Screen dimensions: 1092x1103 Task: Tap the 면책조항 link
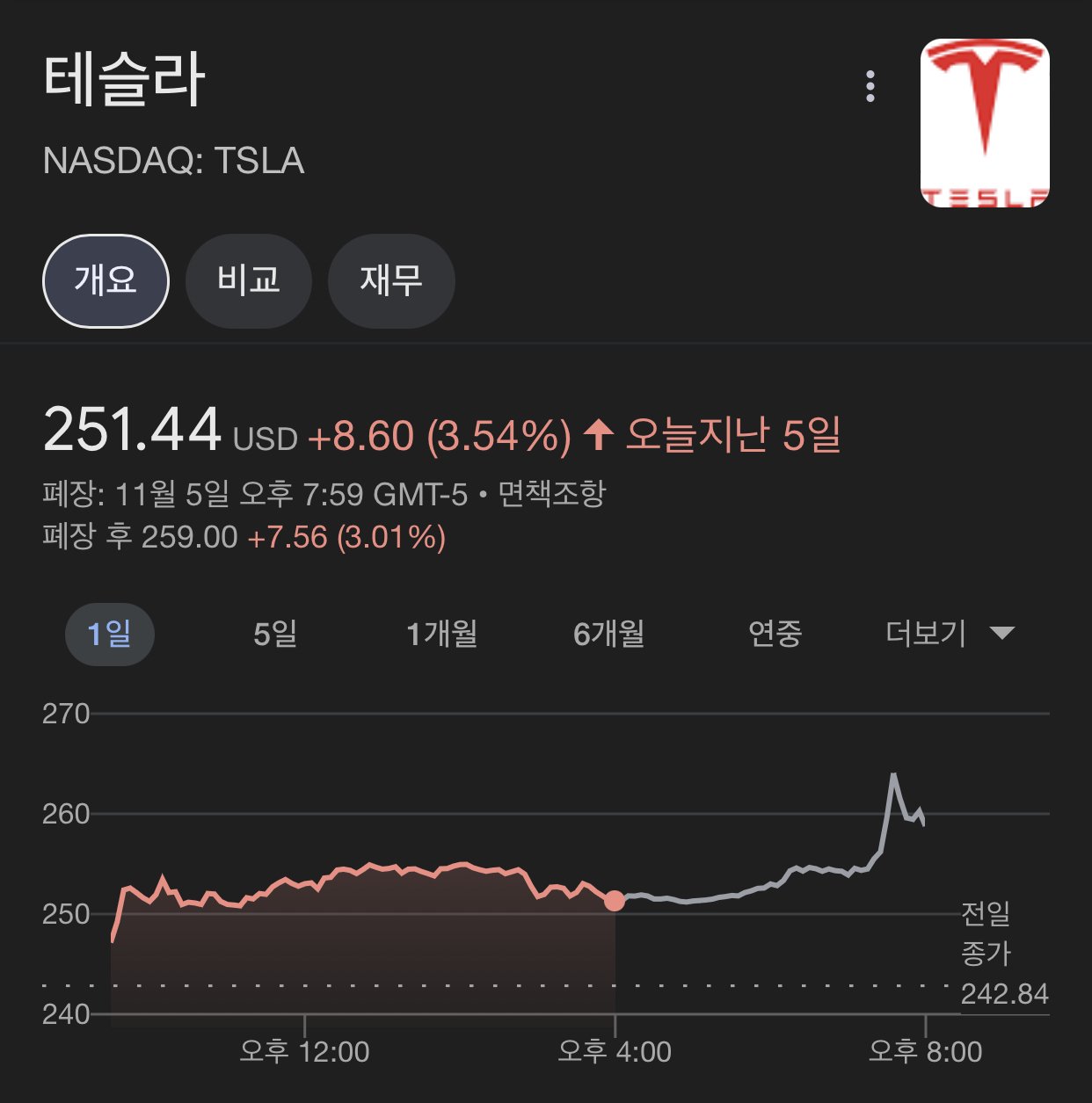pos(552,495)
